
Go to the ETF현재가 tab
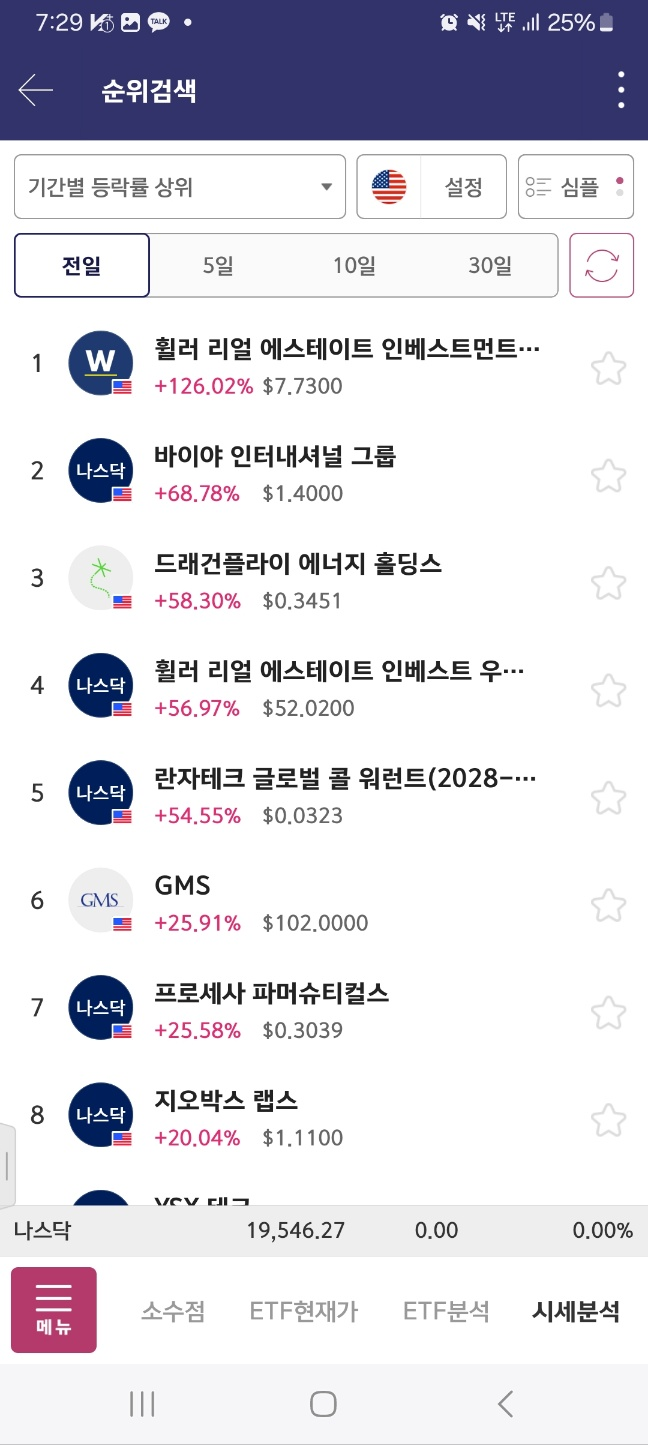[304, 1312]
